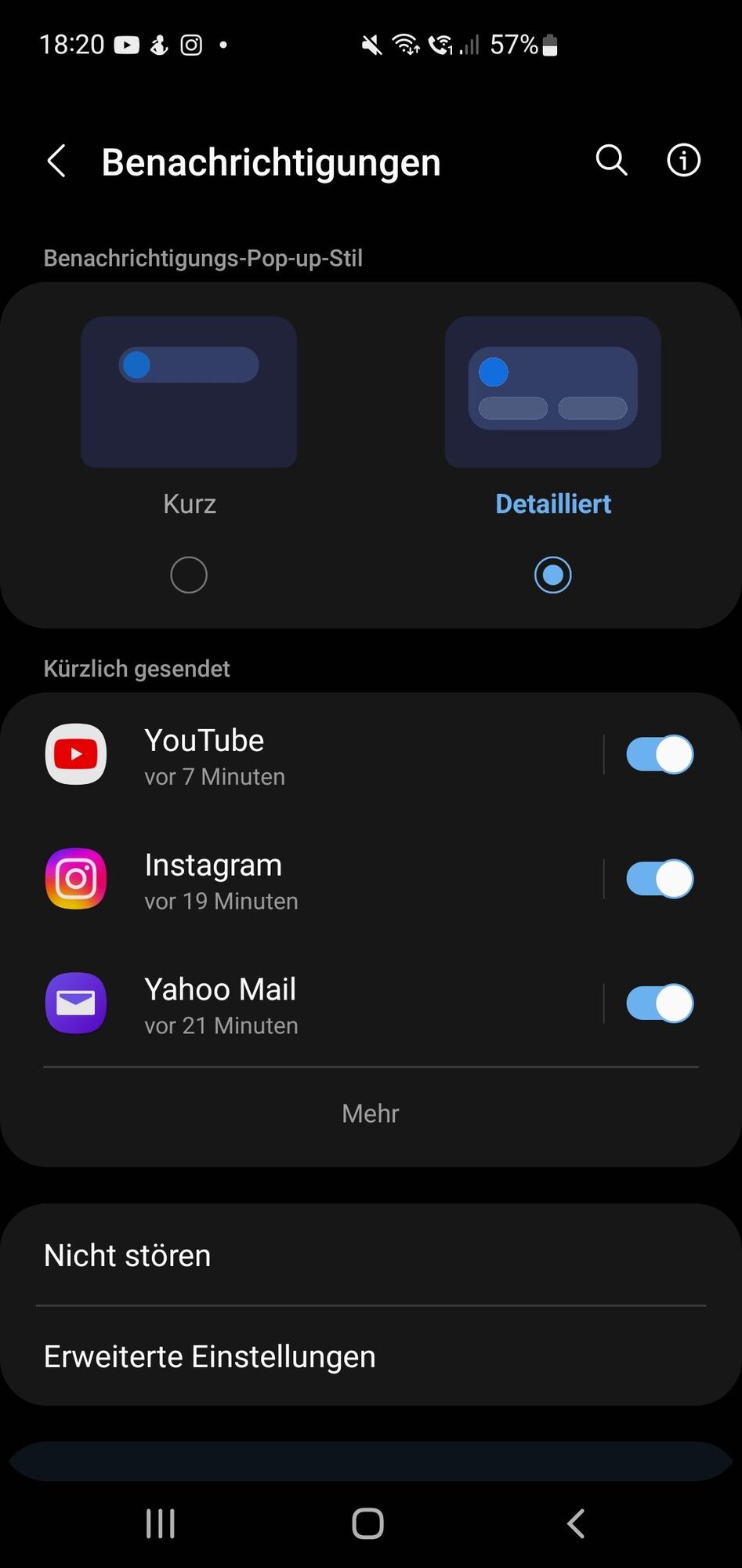Image resolution: width=742 pixels, height=1568 pixels.
Task: Disable Instagram notifications
Action: click(659, 880)
